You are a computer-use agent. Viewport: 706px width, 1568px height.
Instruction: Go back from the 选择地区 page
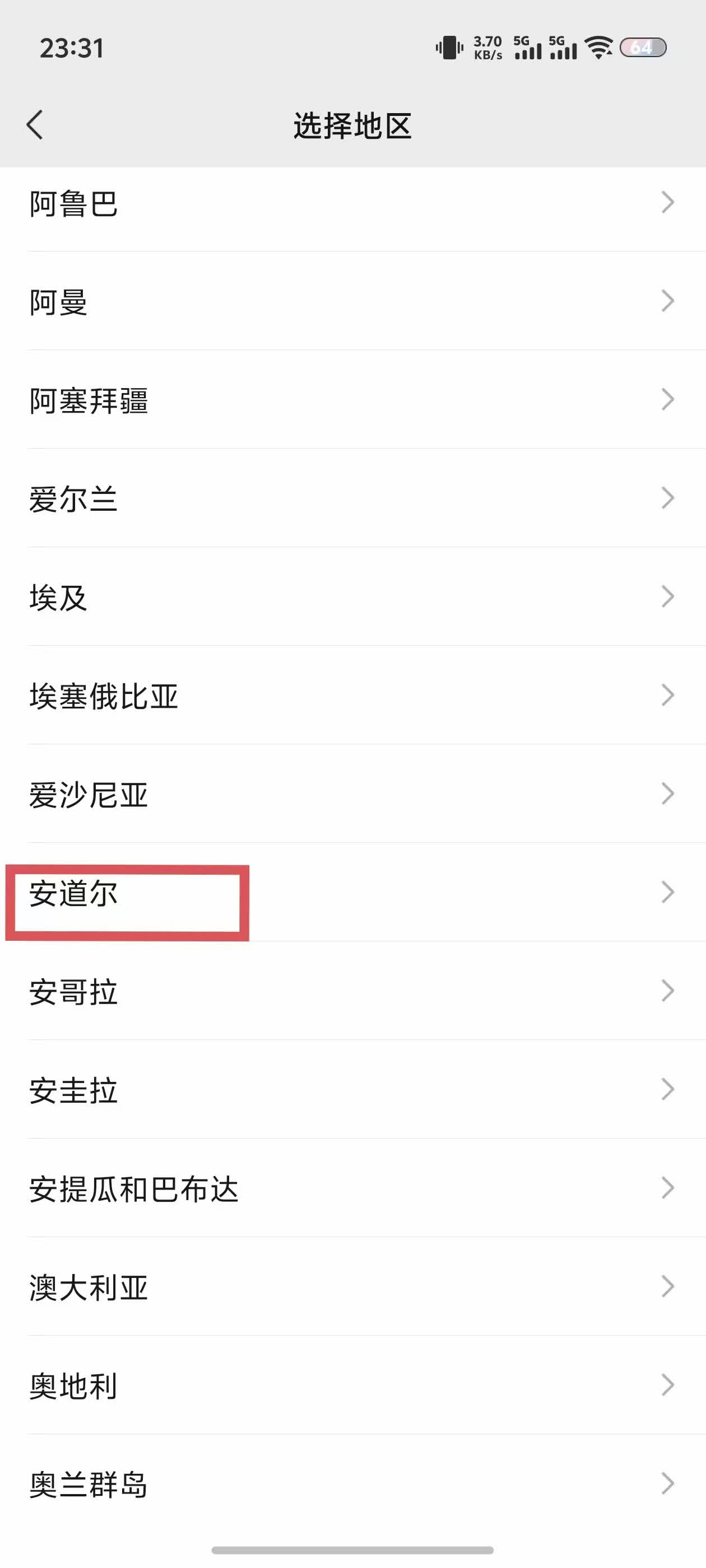coord(35,125)
